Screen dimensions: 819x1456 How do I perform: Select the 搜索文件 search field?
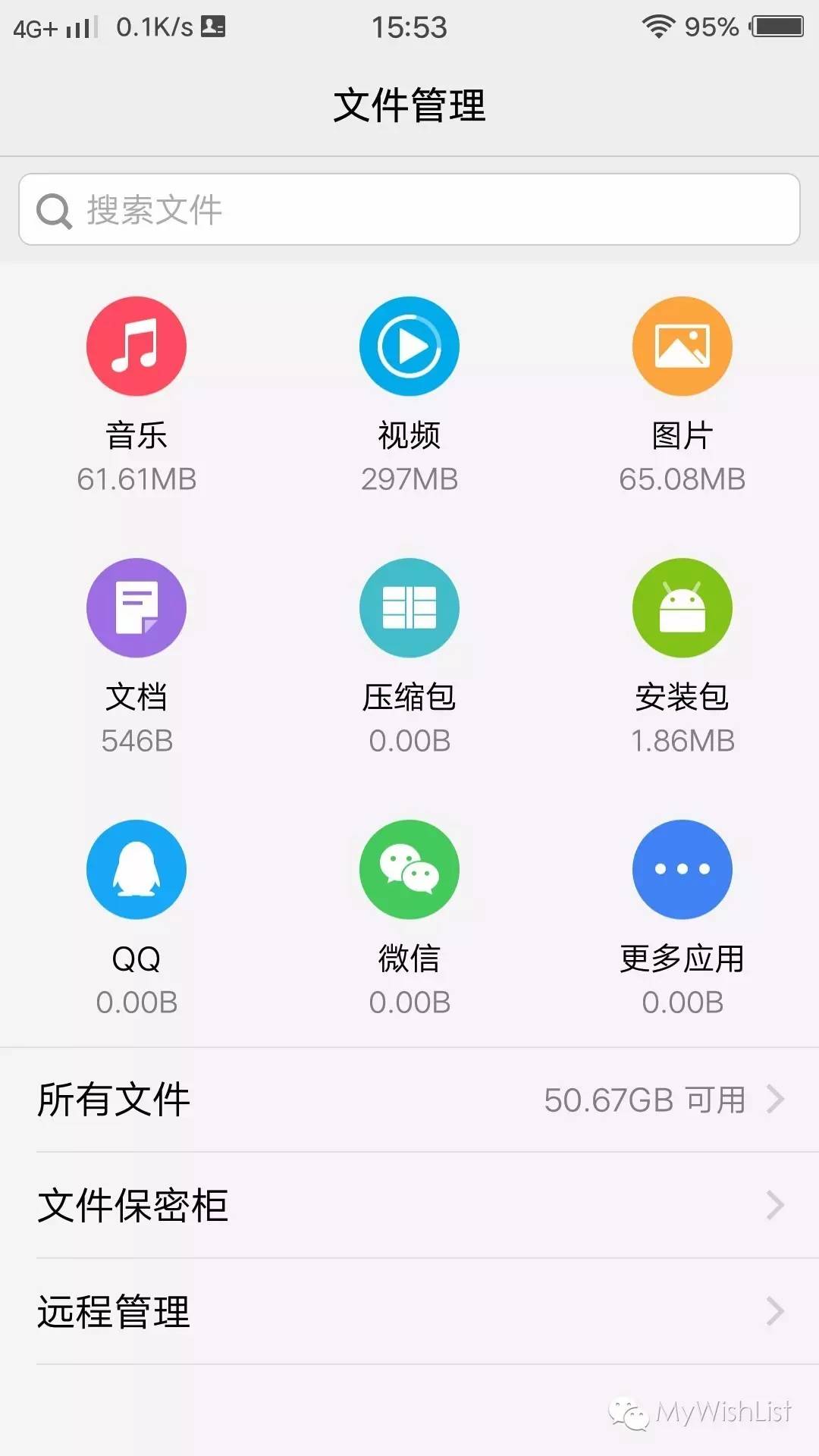409,209
